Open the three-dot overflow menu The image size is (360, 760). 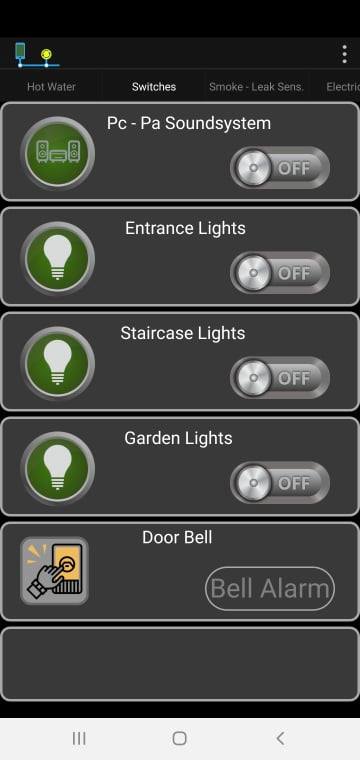pos(344,54)
